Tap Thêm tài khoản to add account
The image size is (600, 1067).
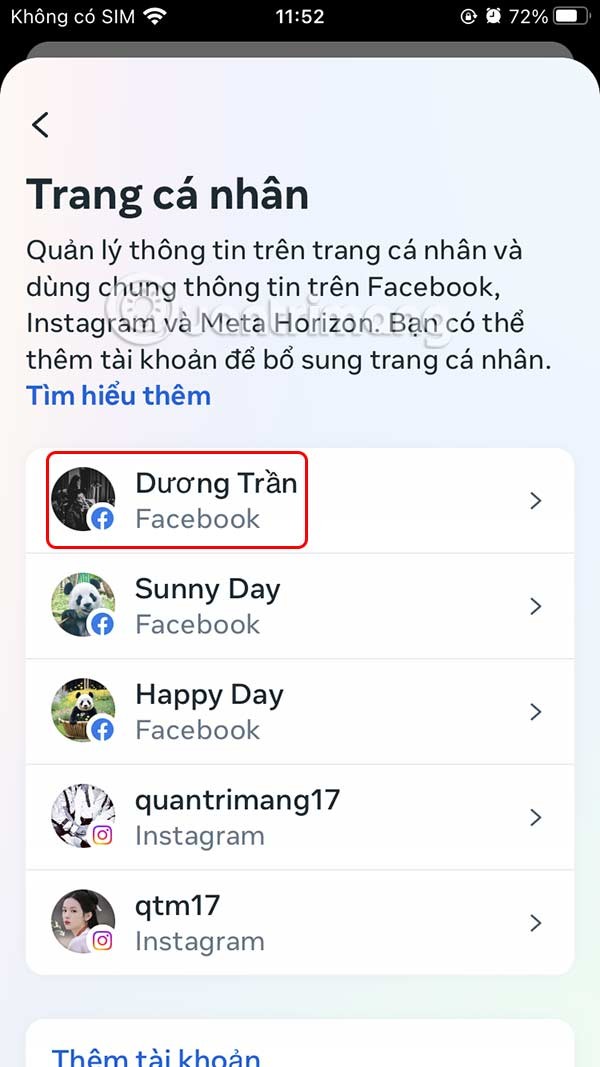click(156, 1057)
